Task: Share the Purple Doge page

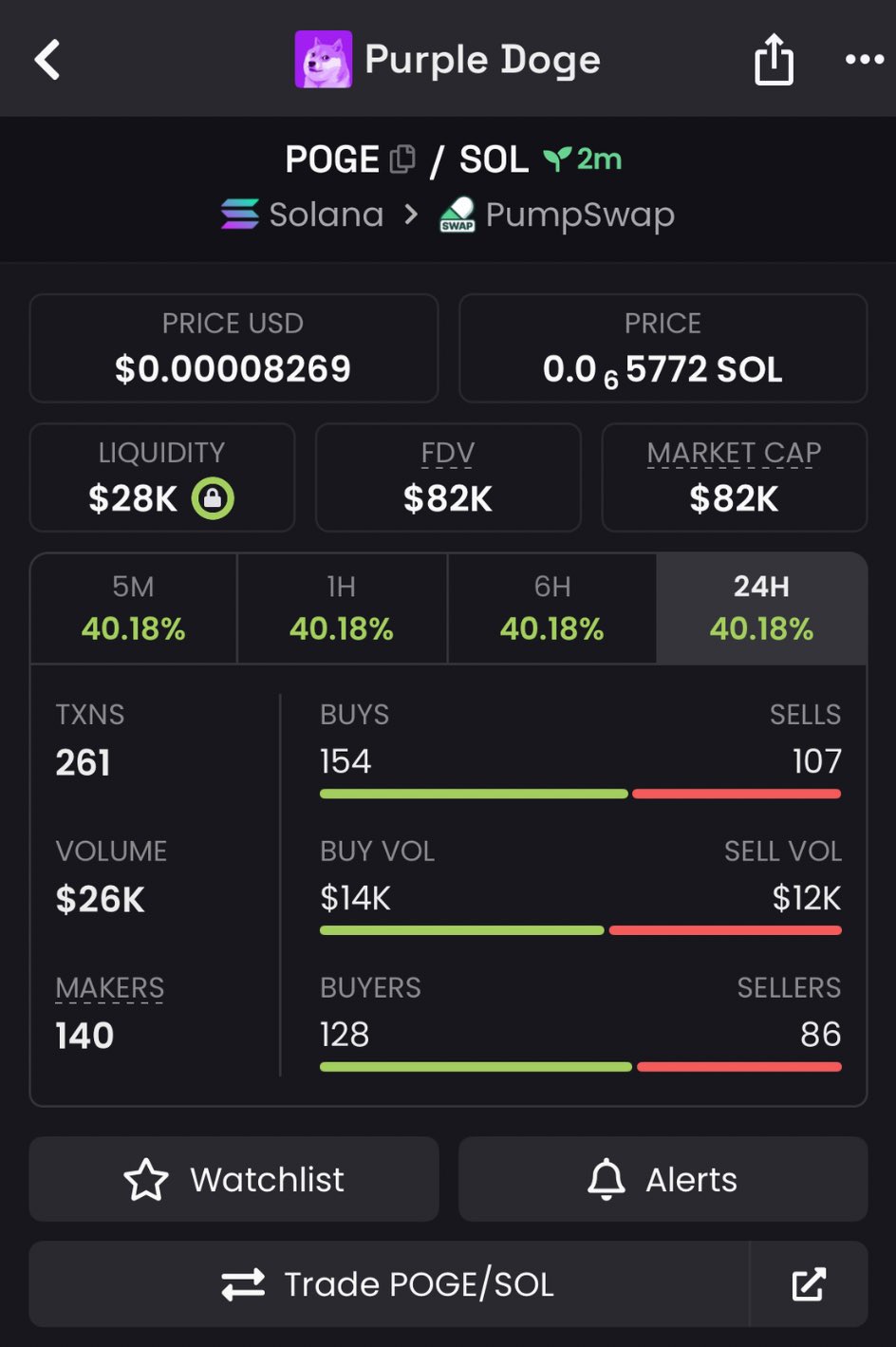Action: pos(774,60)
